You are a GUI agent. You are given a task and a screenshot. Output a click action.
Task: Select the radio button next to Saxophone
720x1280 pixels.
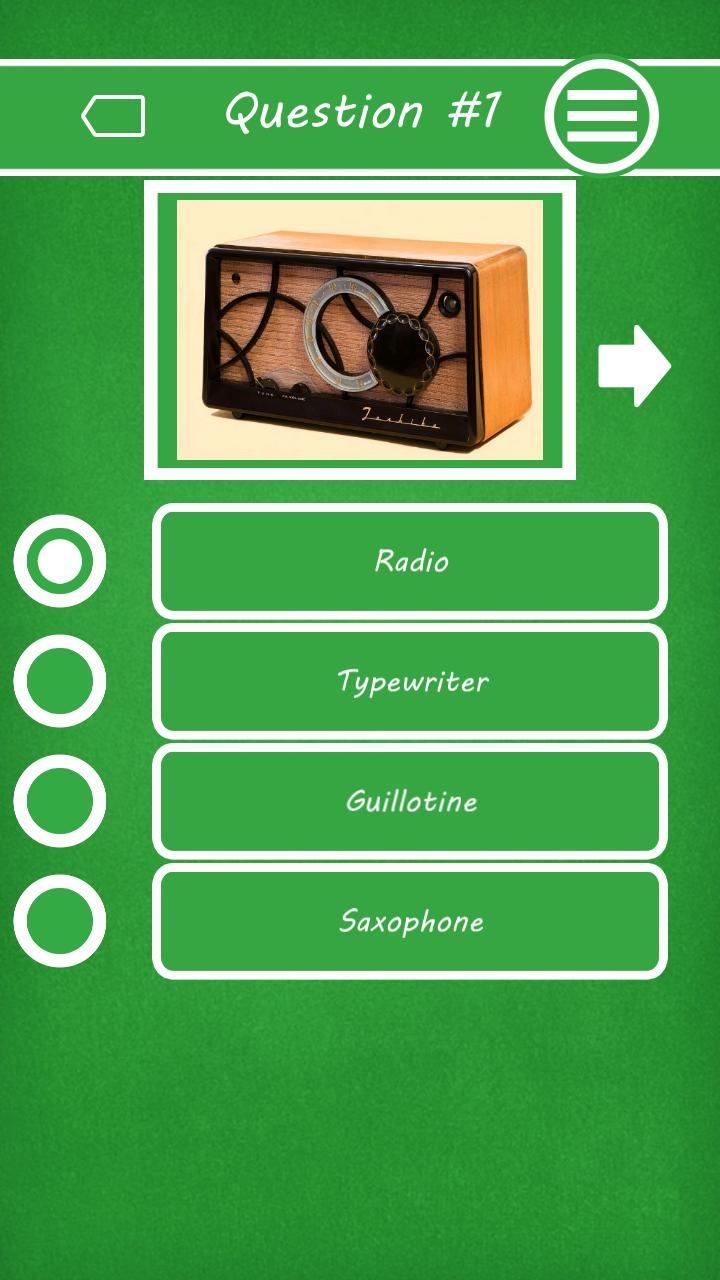pos(60,921)
